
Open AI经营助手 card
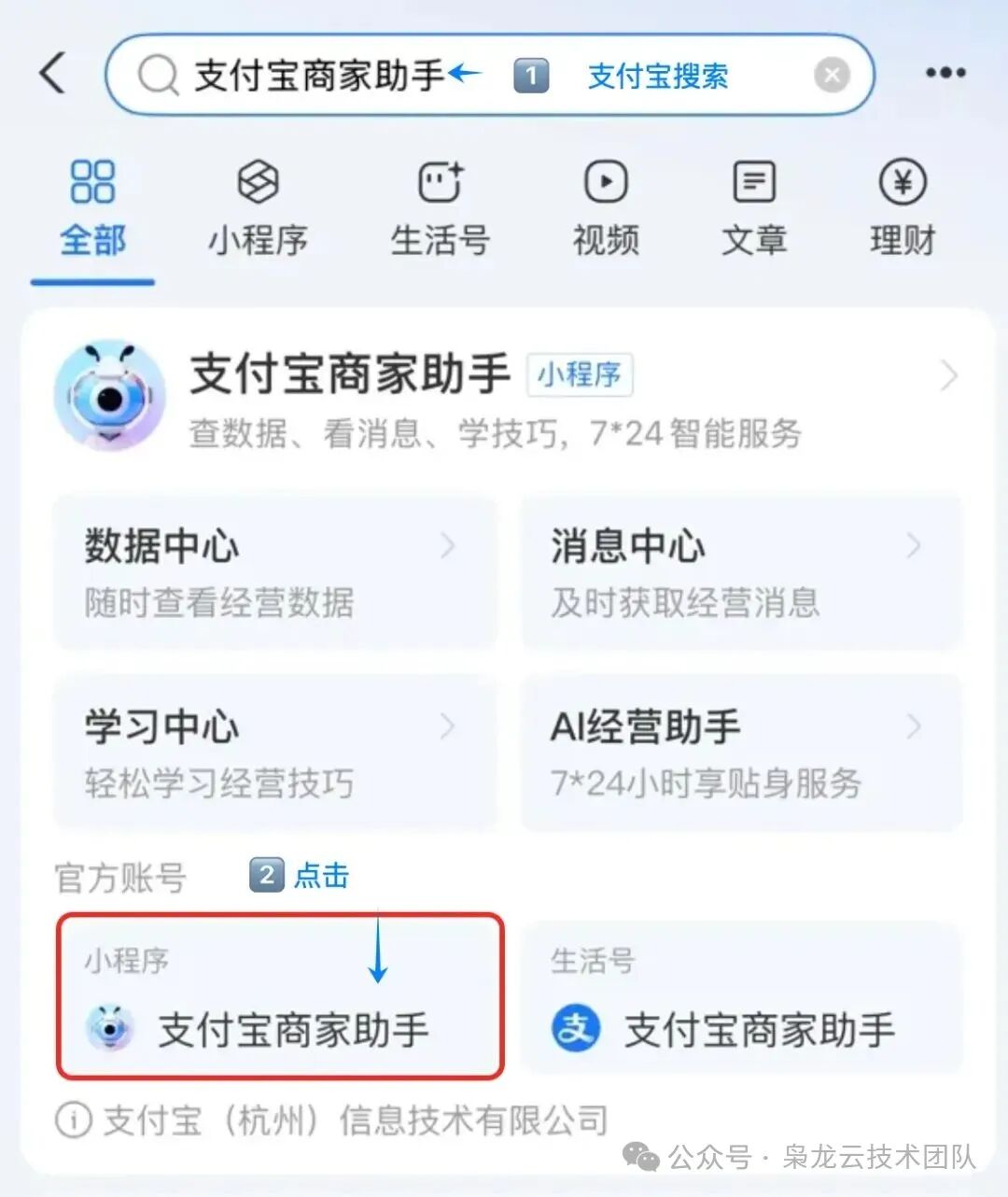741,753
